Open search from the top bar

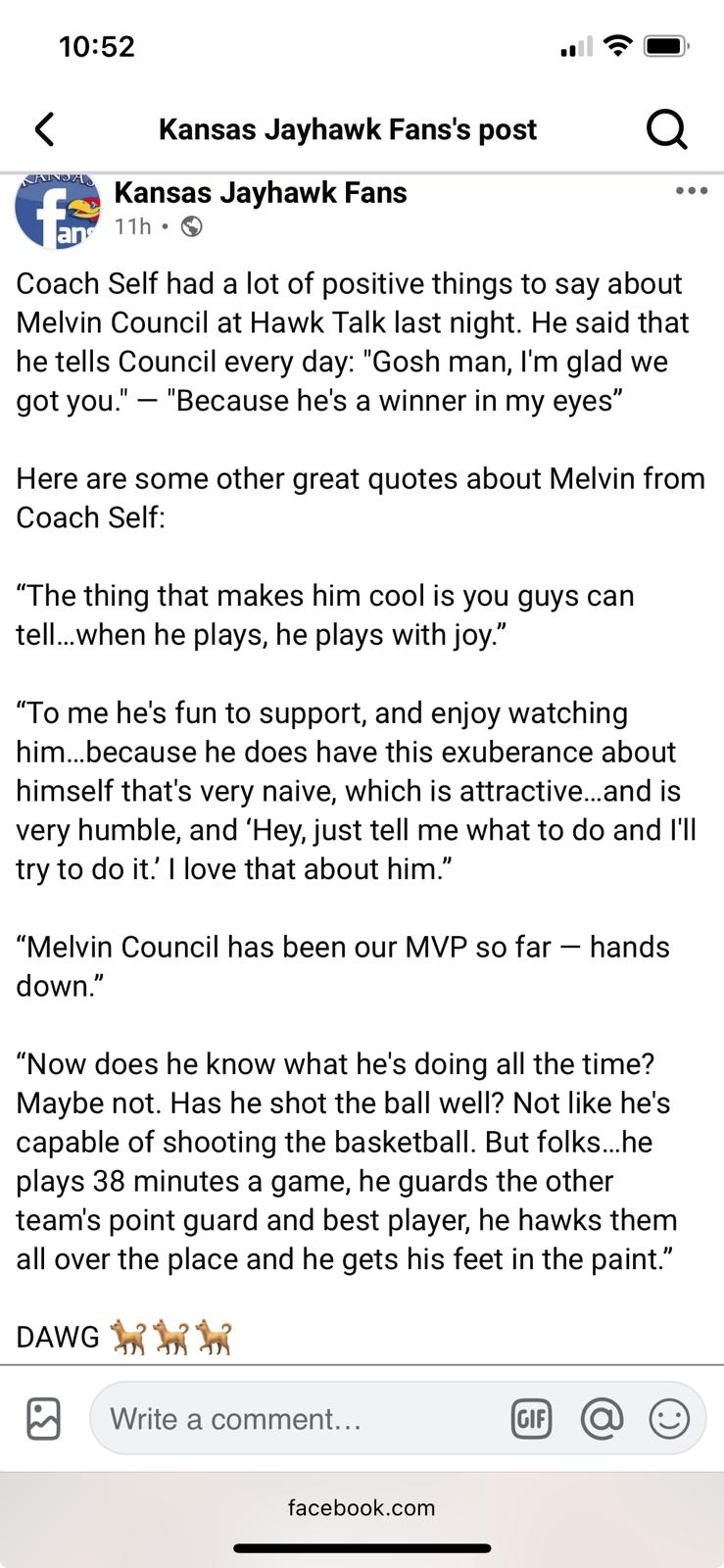click(666, 129)
